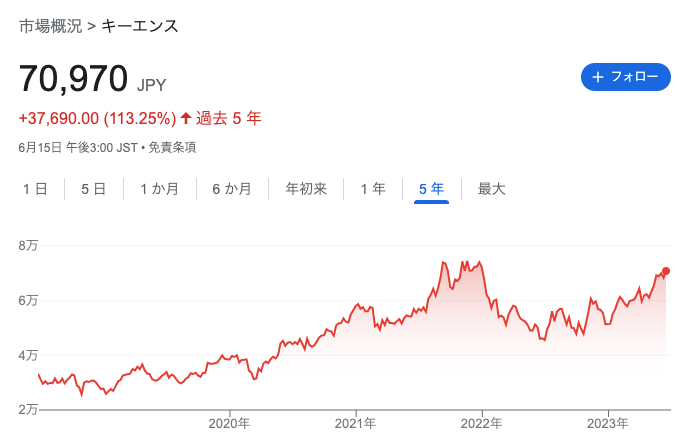This screenshot has height=438, width=680.
Task: Select the 5 日 chart range
Action: click(x=93, y=188)
